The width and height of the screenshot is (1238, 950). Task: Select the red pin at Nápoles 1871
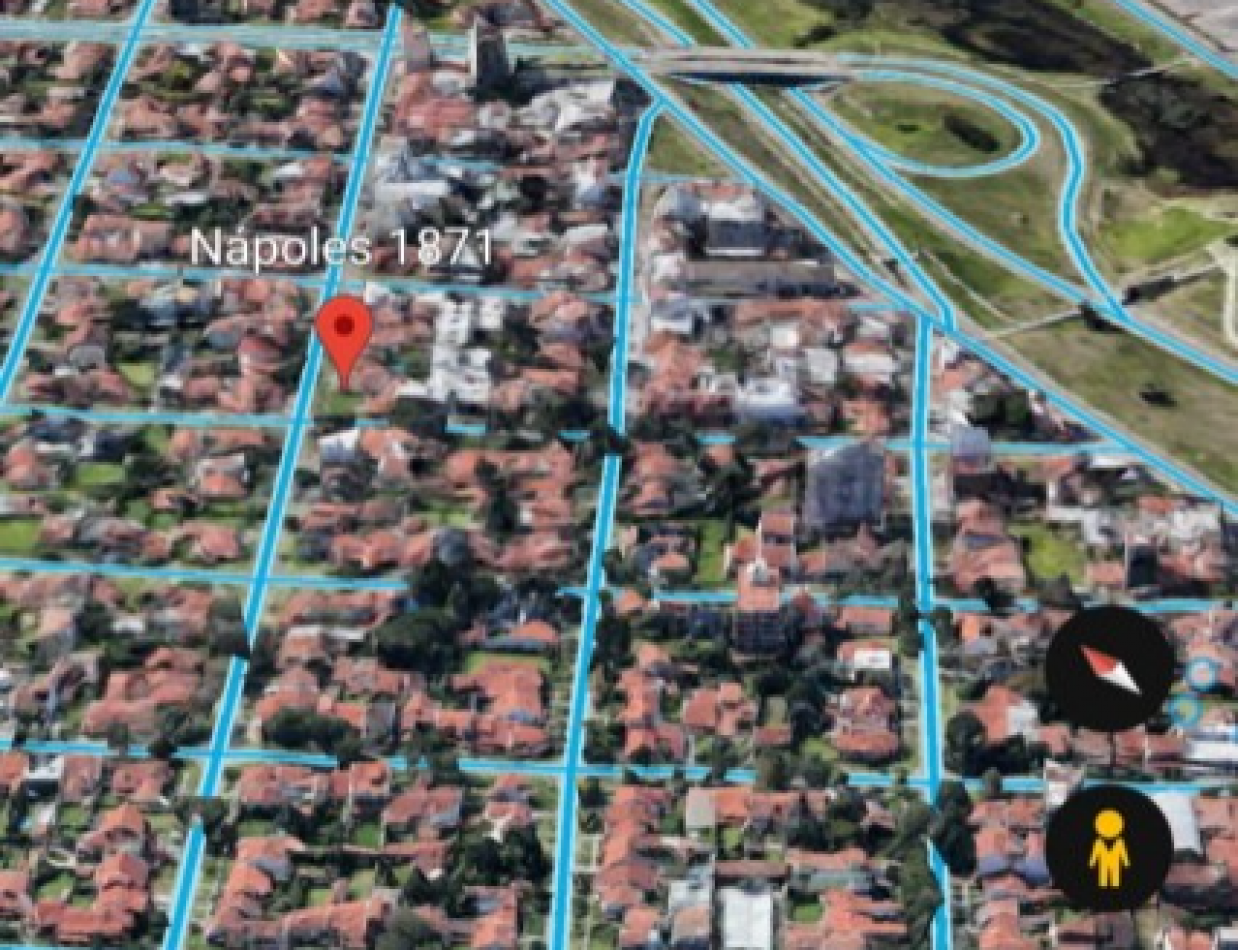coord(344,329)
